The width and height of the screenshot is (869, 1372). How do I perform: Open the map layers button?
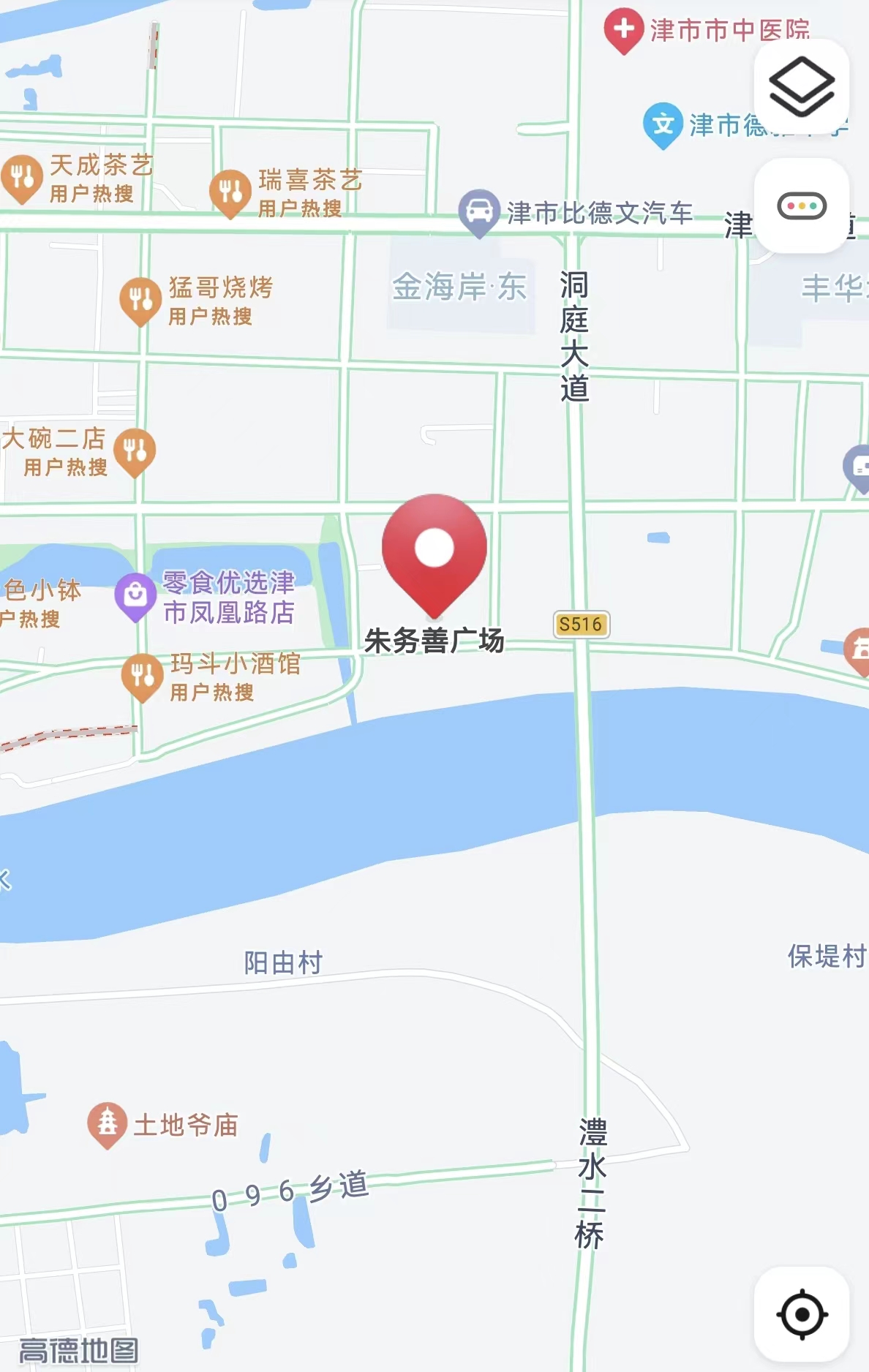(802, 86)
